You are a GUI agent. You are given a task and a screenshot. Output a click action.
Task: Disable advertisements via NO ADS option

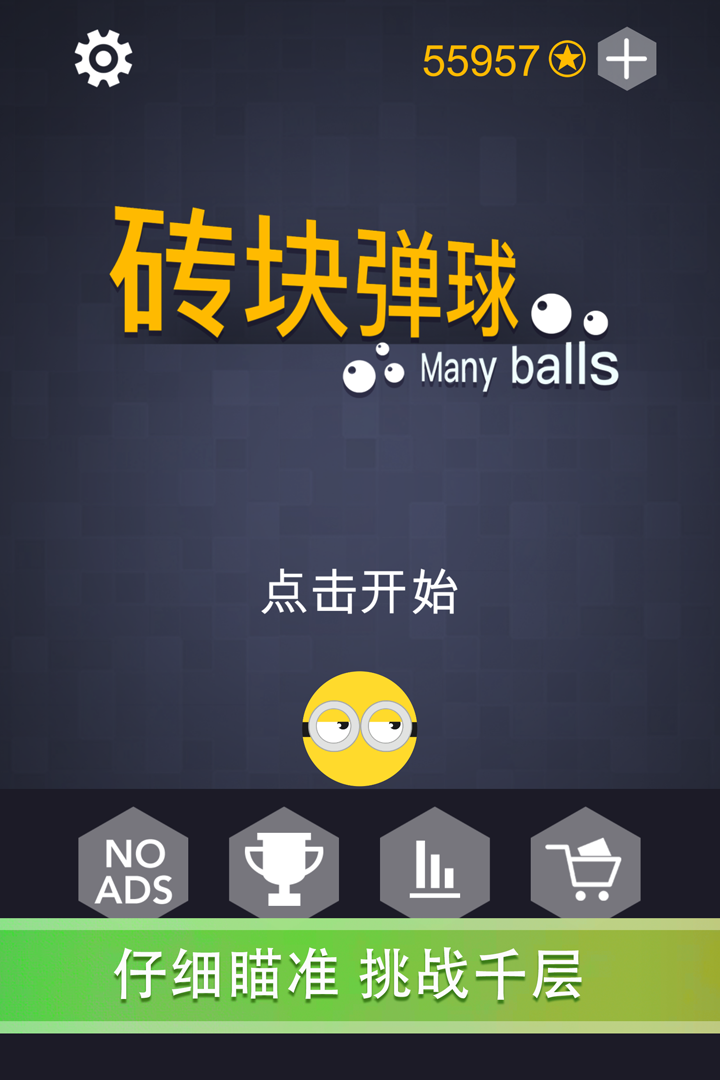click(135, 868)
